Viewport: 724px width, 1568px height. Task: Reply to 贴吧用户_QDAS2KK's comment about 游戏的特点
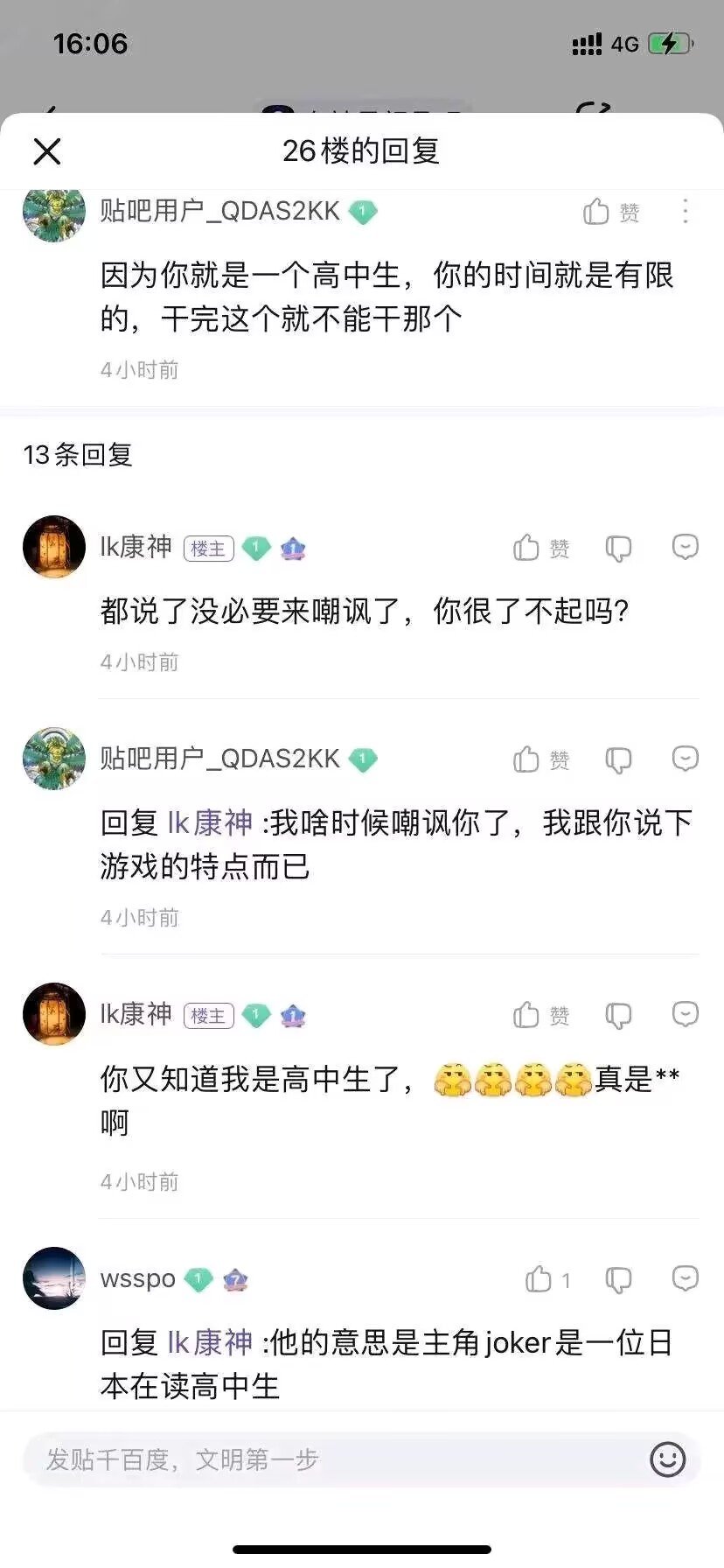[685, 759]
